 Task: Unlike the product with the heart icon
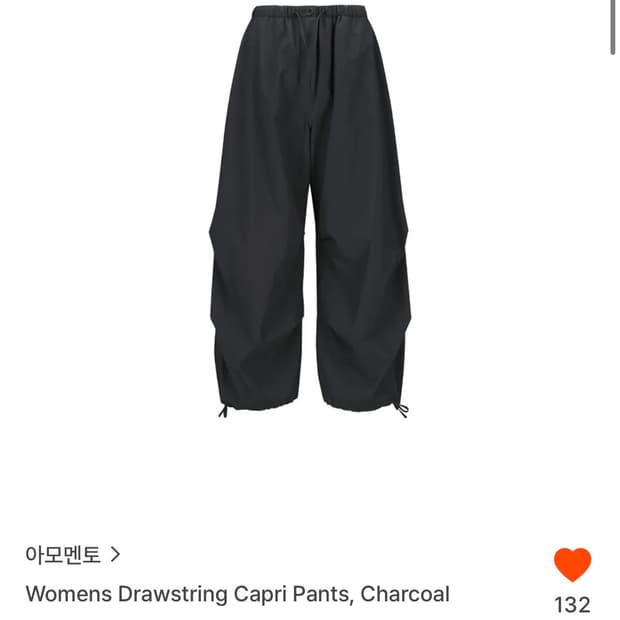click(572, 565)
